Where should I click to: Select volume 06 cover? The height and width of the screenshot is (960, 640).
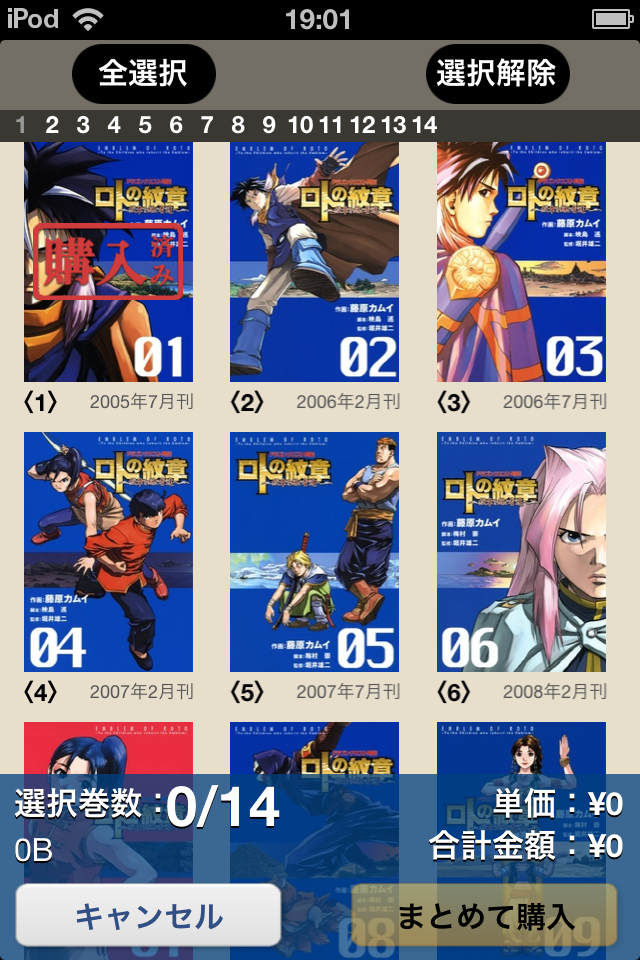click(521, 552)
